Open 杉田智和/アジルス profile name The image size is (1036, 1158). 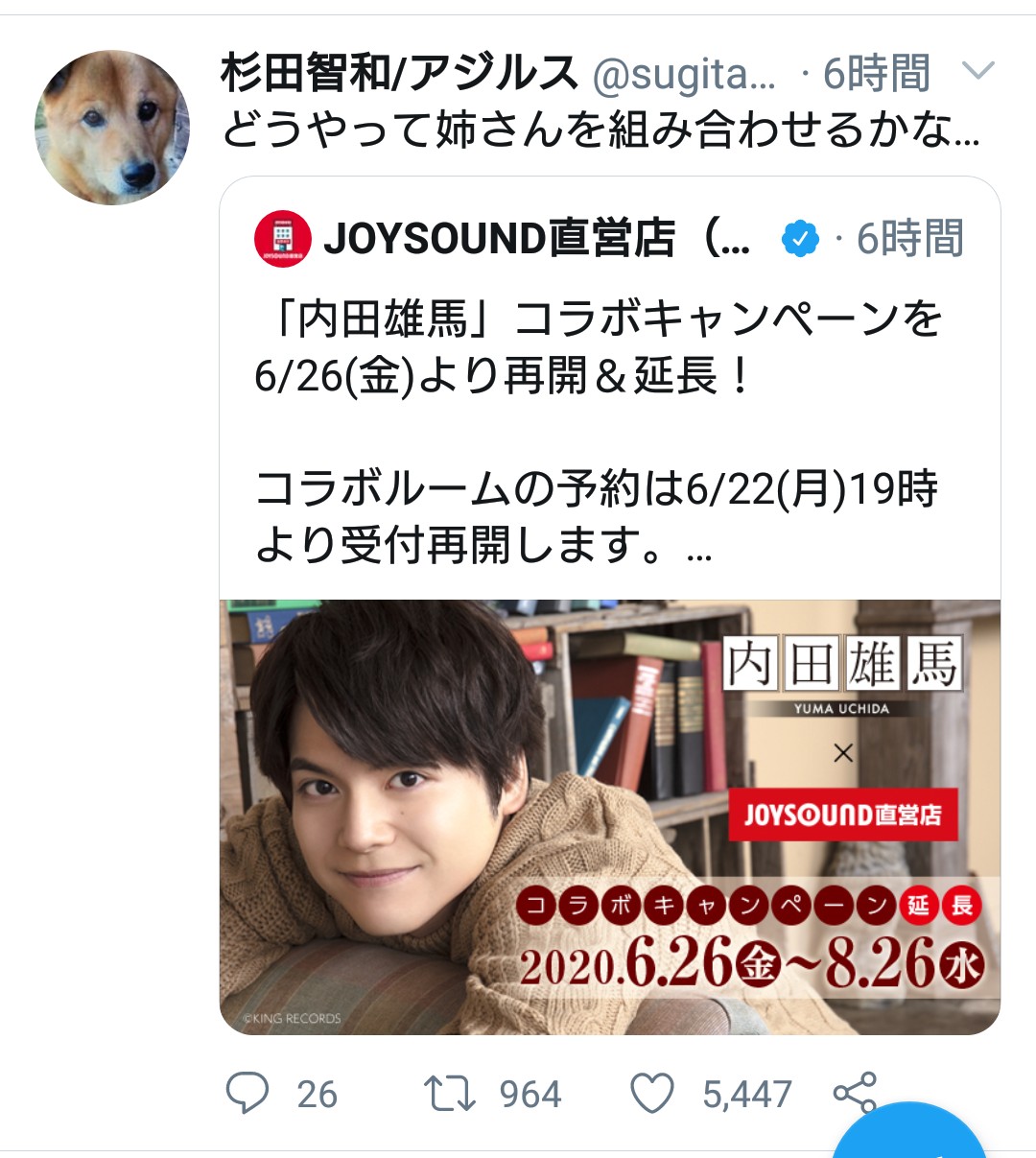(399, 73)
